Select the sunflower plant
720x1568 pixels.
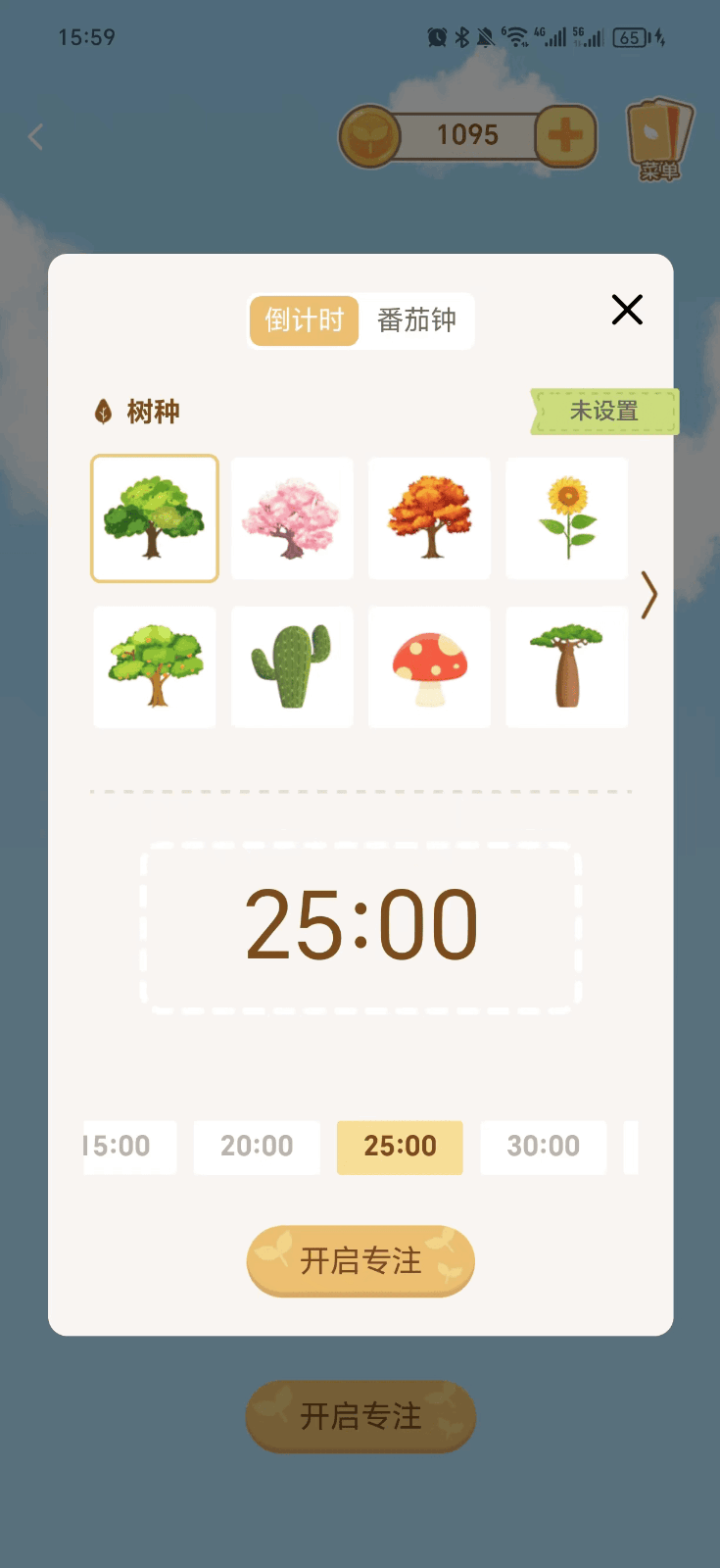(x=566, y=518)
